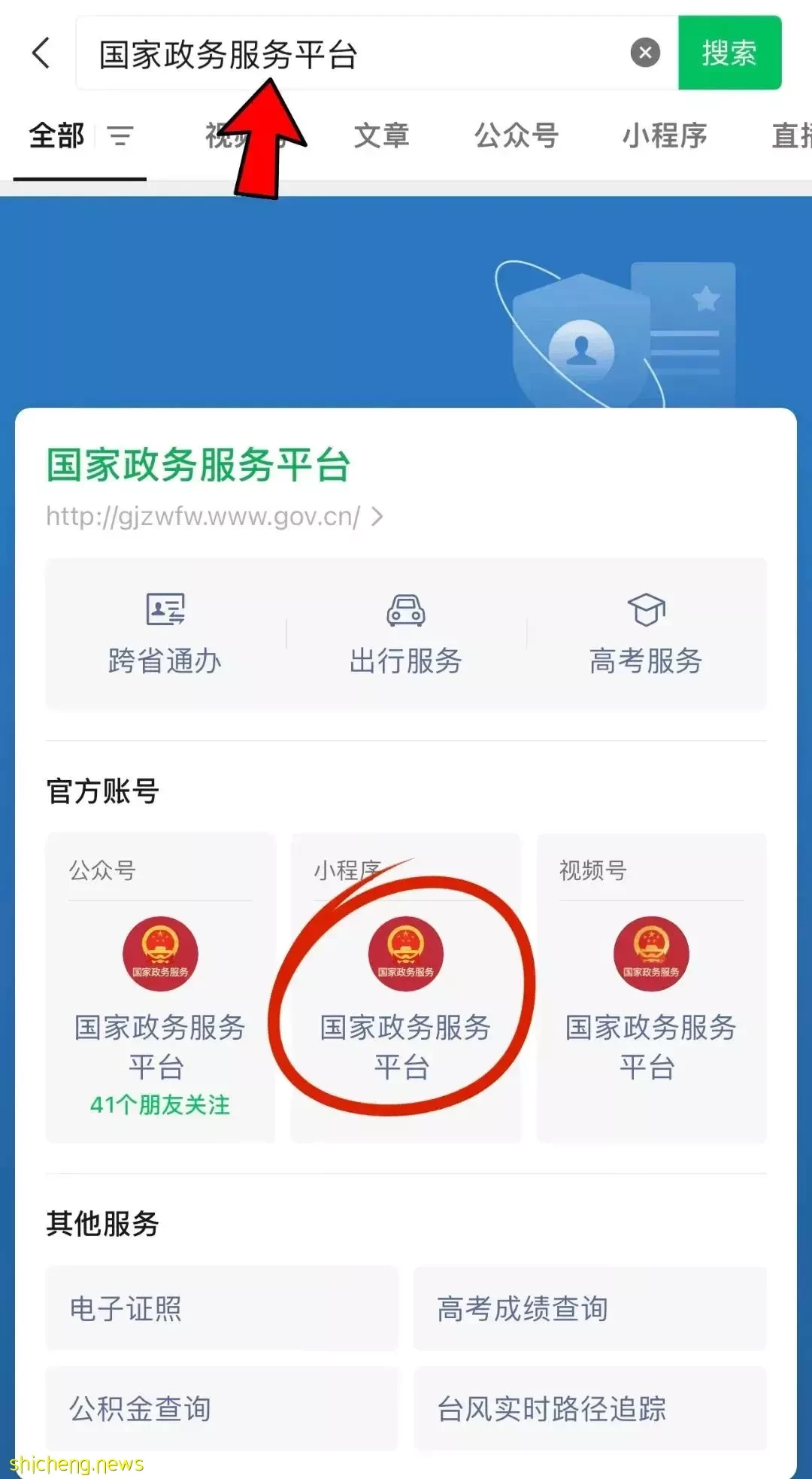Image resolution: width=812 pixels, height=1479 pixels.
Task: Open the 公众号 official account card
Action: [x=160, y=988]
